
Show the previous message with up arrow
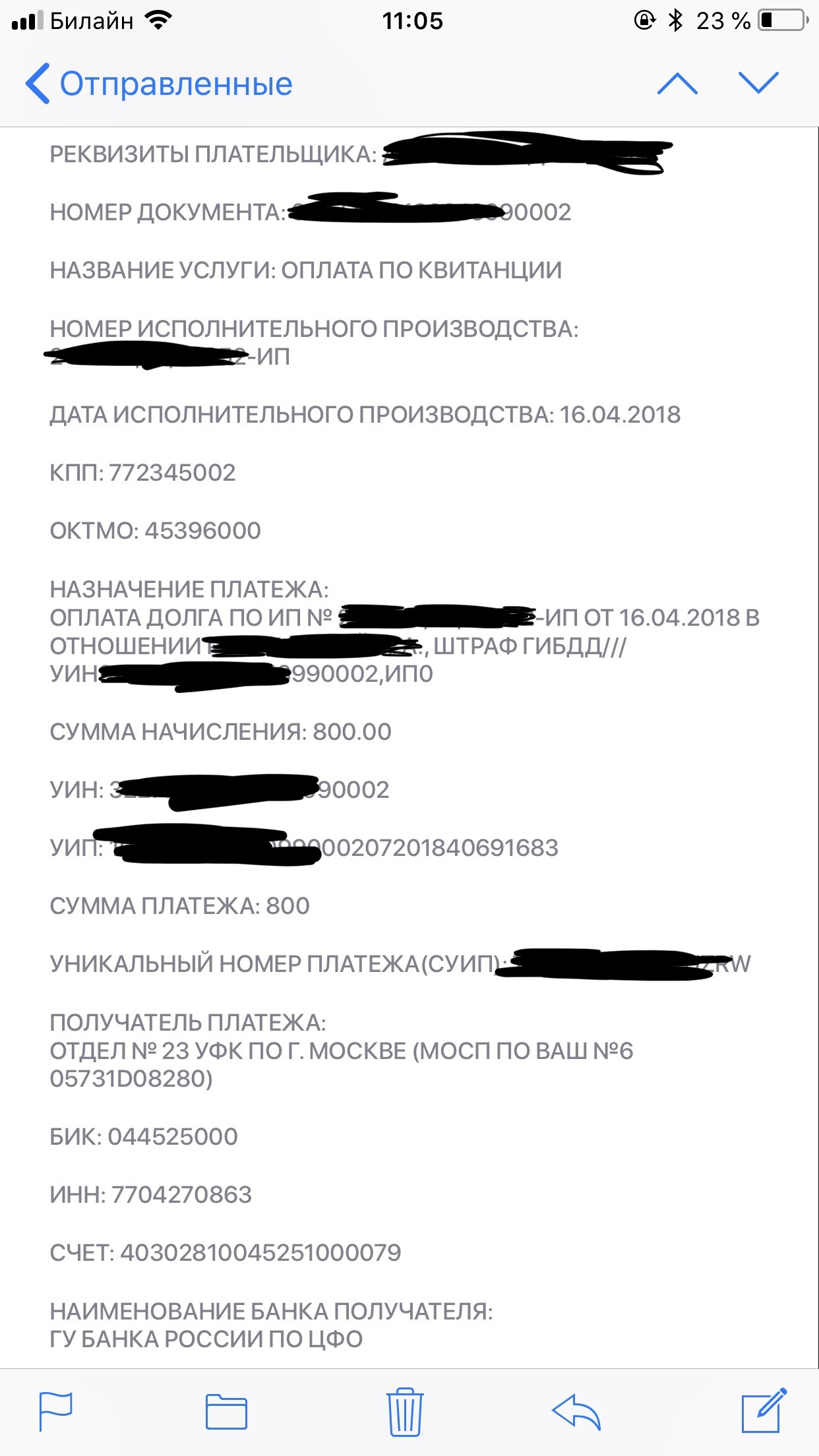coord(677,84)
